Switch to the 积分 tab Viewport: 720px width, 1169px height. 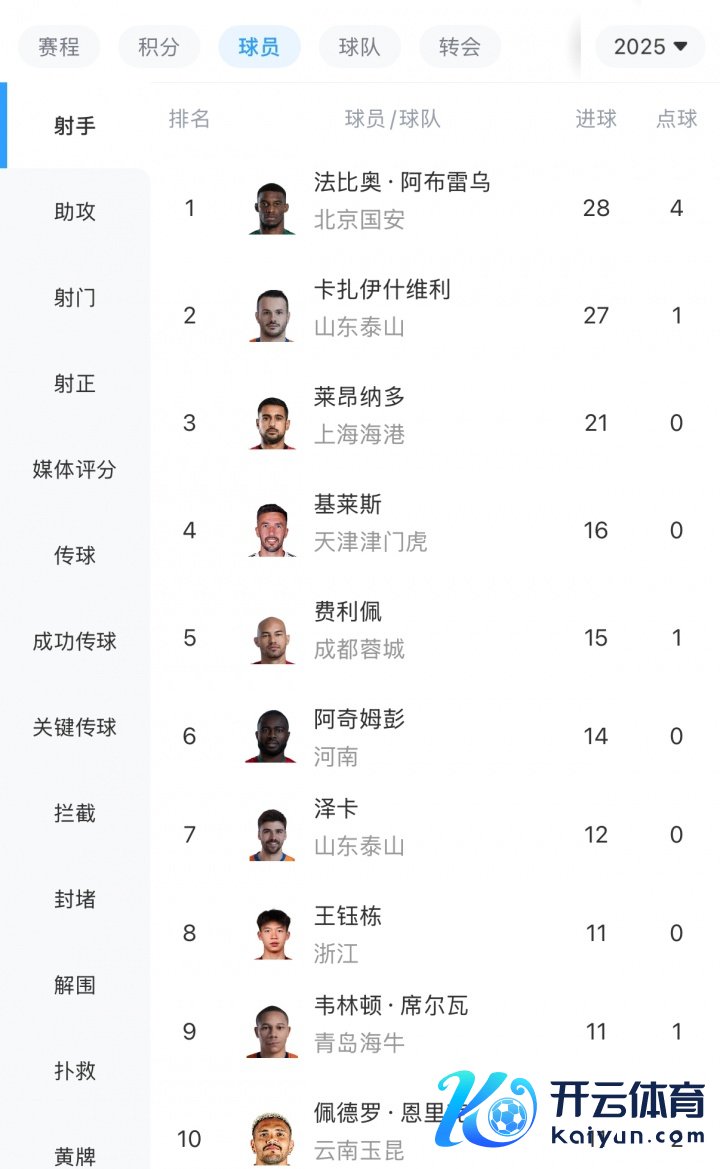[159, 47]
